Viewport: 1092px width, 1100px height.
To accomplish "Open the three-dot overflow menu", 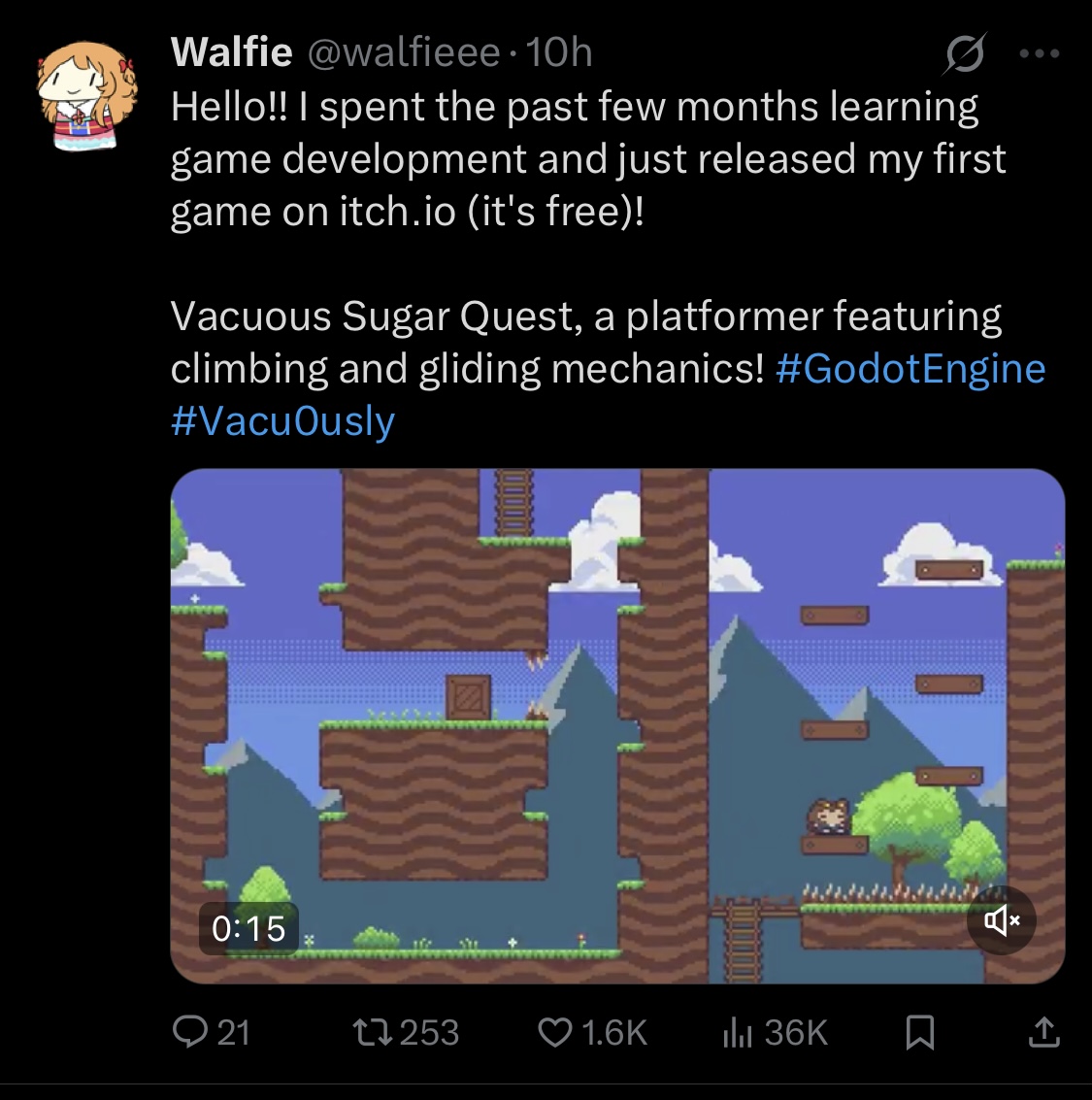I will [1040, 53].
